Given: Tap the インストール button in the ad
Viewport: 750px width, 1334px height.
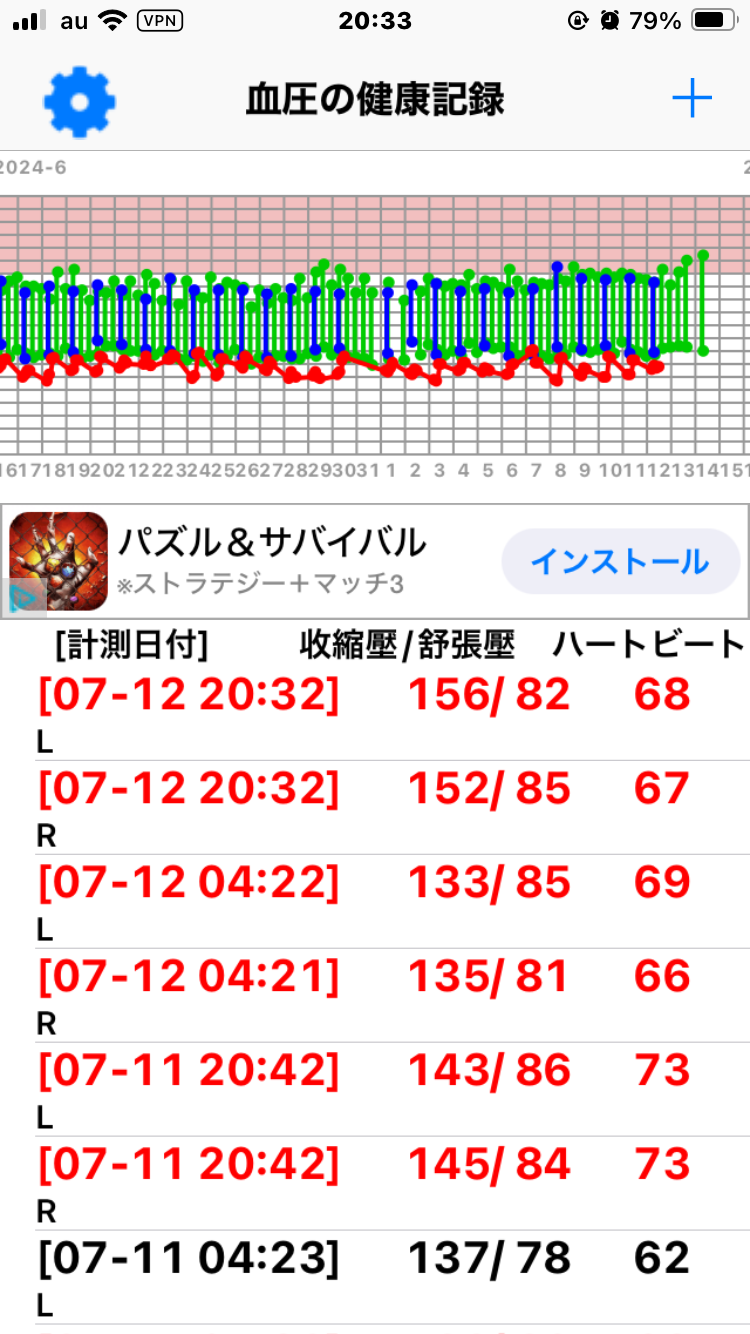Looking at the screenshot, I should pos(619,561).
